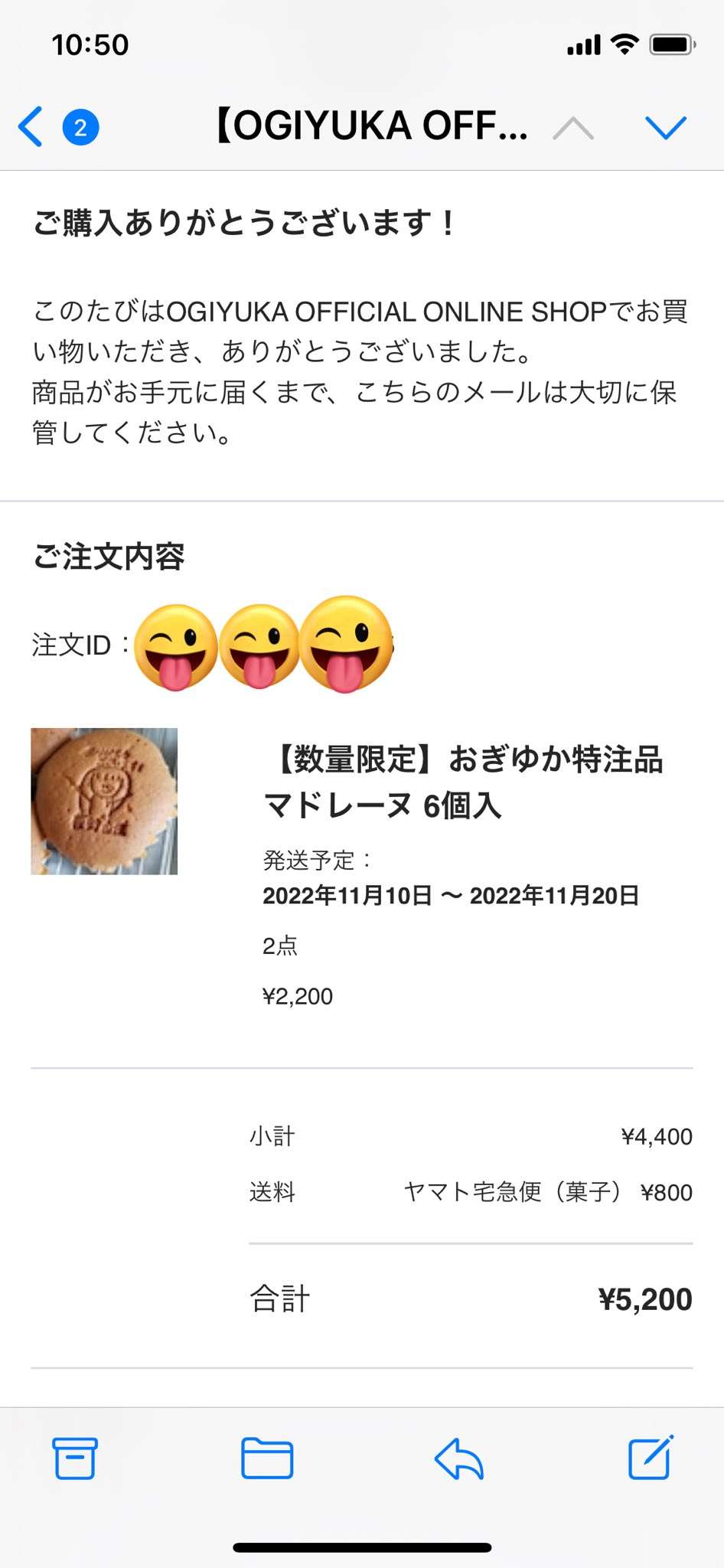
Task: Show the previous email with up arrow
Action: pos(573,128)
